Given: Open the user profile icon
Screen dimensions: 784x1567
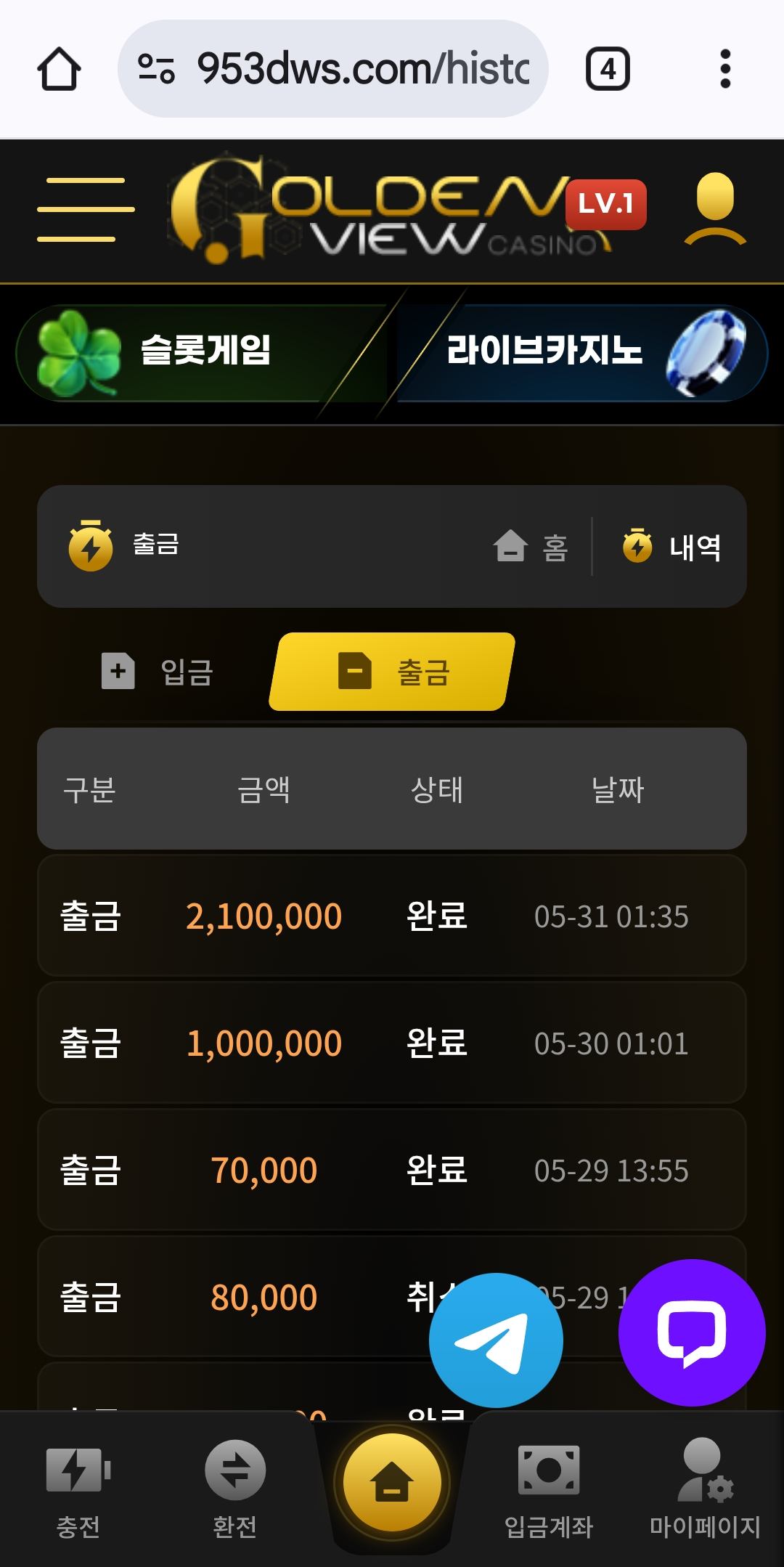Looking at the screenshot, I should (x=714, y=209).
